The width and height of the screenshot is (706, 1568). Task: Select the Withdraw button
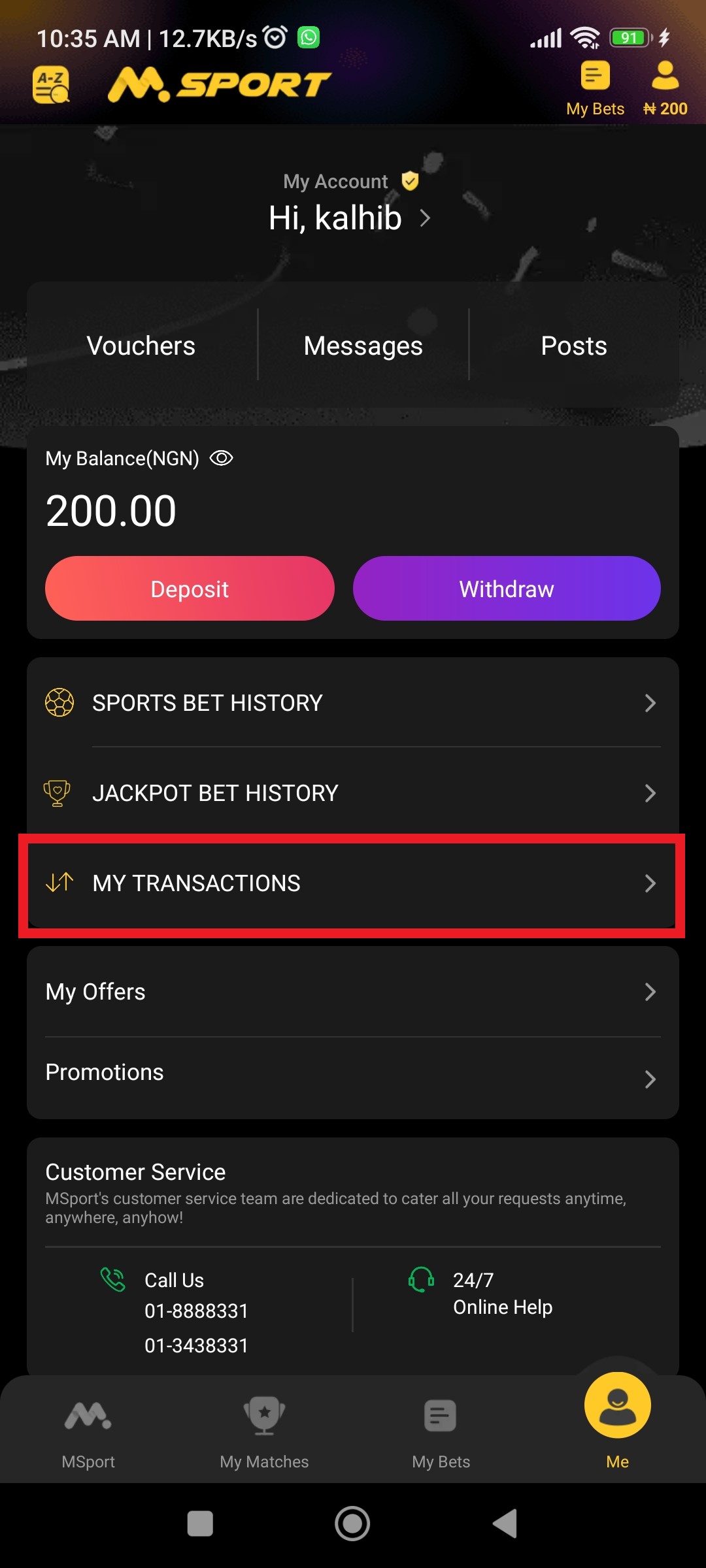pos(507,589)
